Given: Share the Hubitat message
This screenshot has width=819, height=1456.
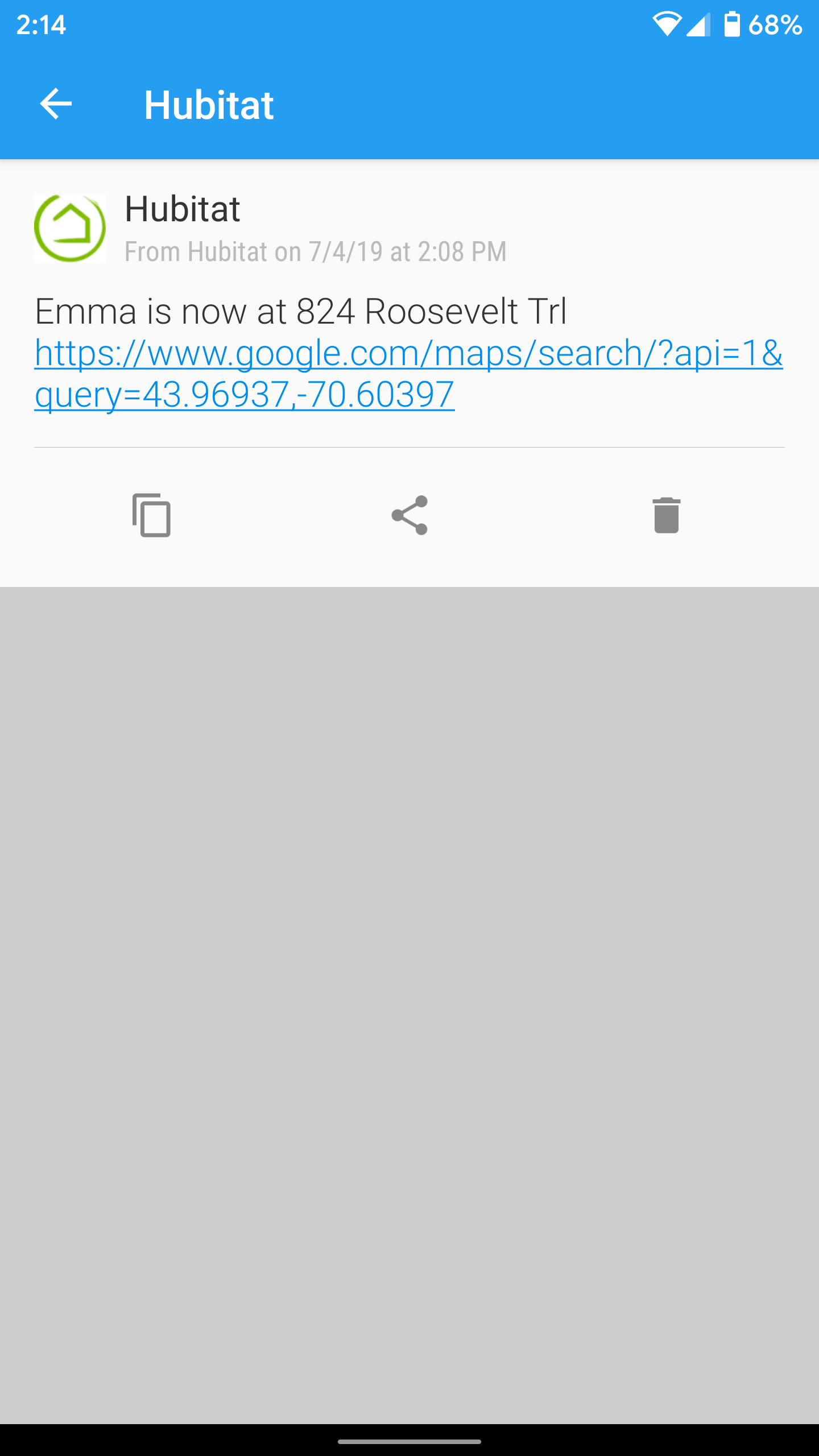Looking at the screenshot, I should pyautogui.click(x=409, y=515).
